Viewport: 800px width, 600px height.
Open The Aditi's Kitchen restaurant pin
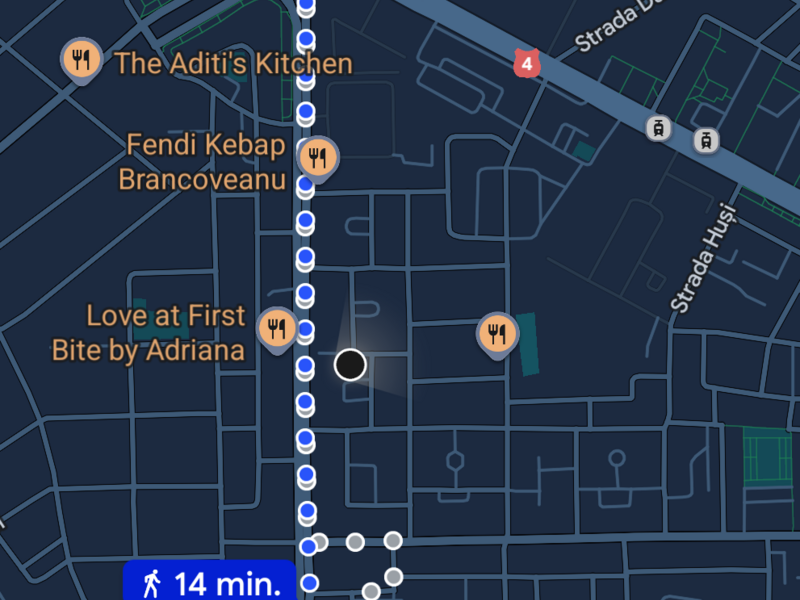coord(80,60)
